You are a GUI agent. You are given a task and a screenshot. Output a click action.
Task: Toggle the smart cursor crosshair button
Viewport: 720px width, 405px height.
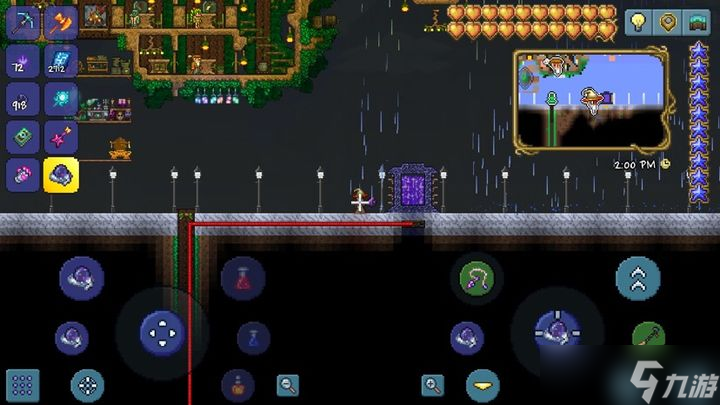(x=87, y=384)
